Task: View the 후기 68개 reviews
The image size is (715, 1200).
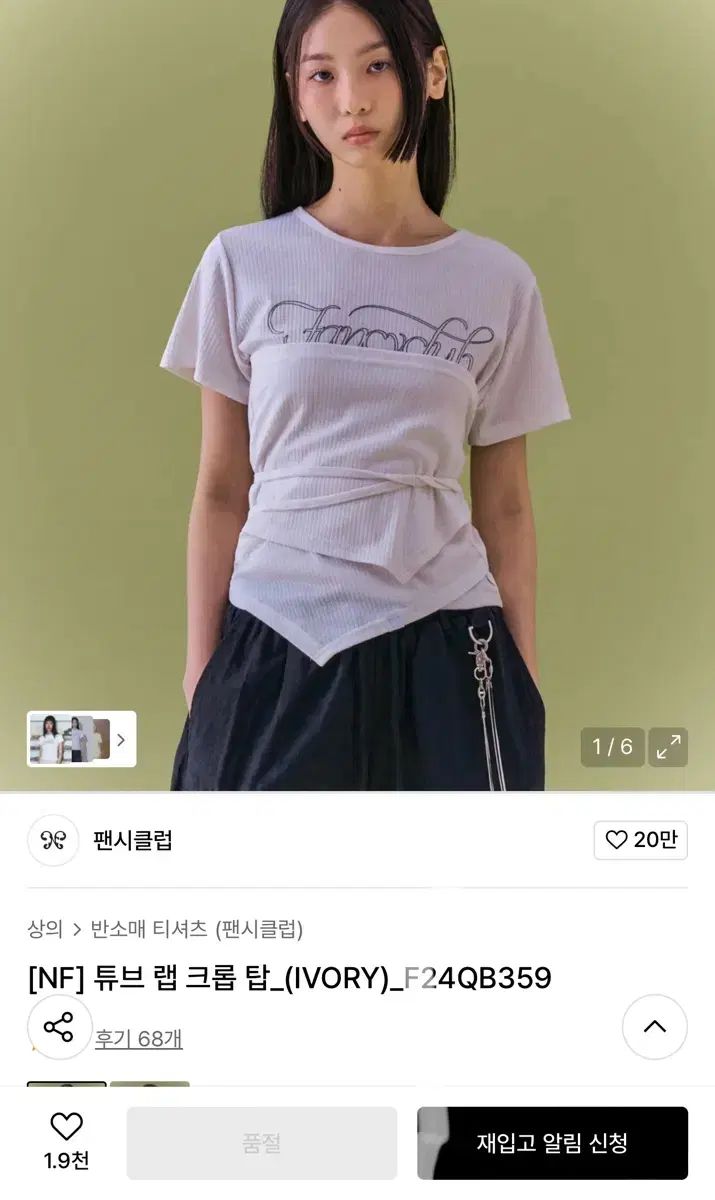Action: (x=138, y=1039)
